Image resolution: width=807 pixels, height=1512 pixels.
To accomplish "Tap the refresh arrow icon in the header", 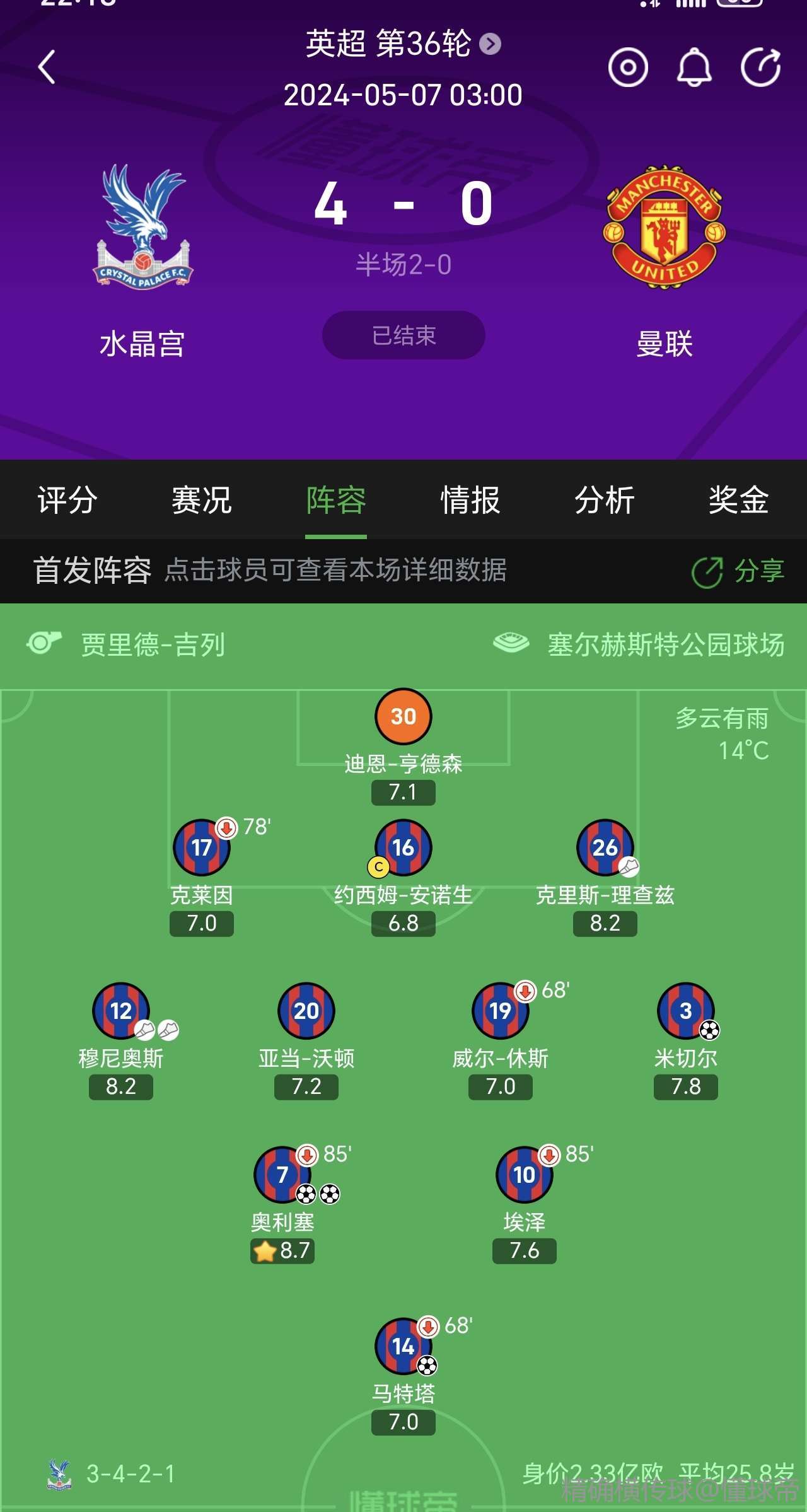I will pyautogui.click(x=760, y=67).
